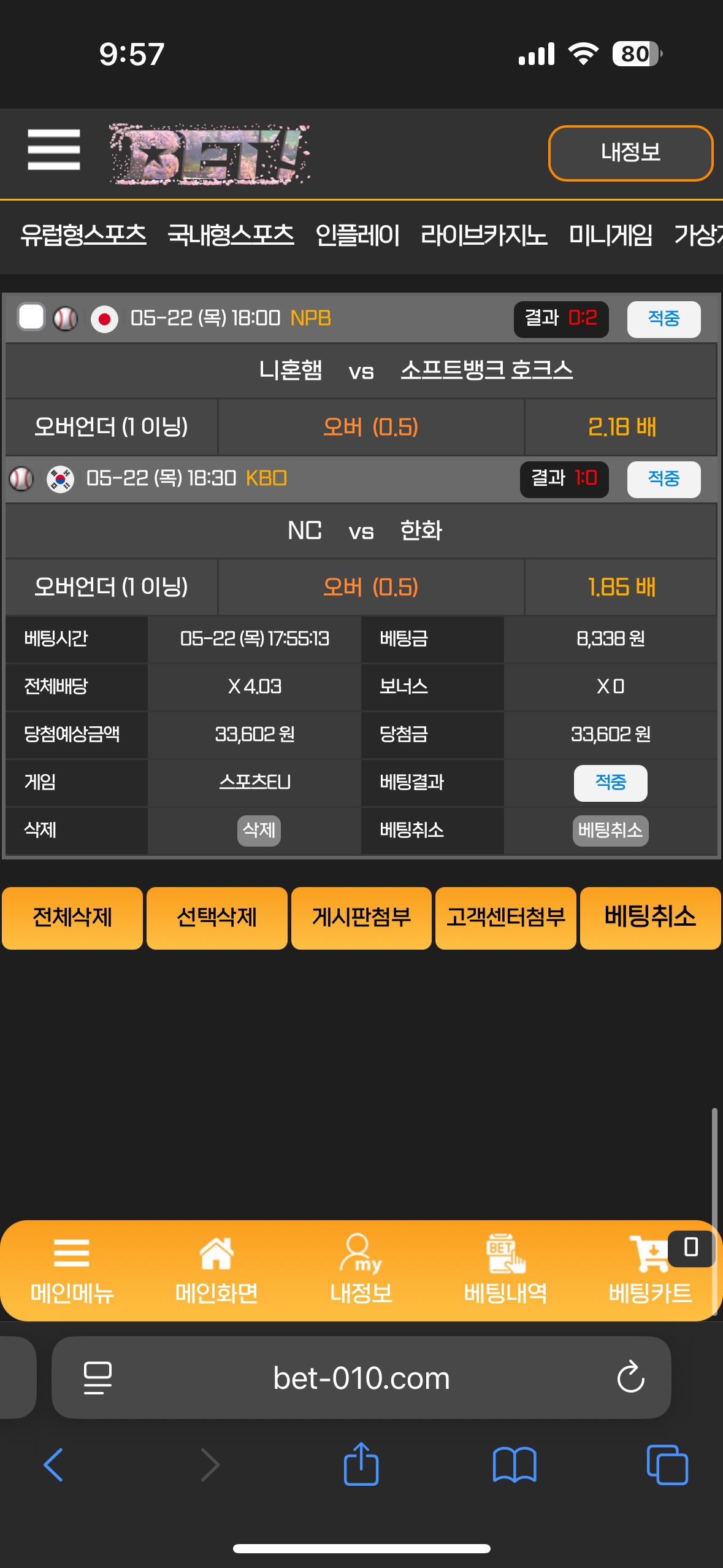Check the bet selection checkbox for the NPB game

(31, 318)
